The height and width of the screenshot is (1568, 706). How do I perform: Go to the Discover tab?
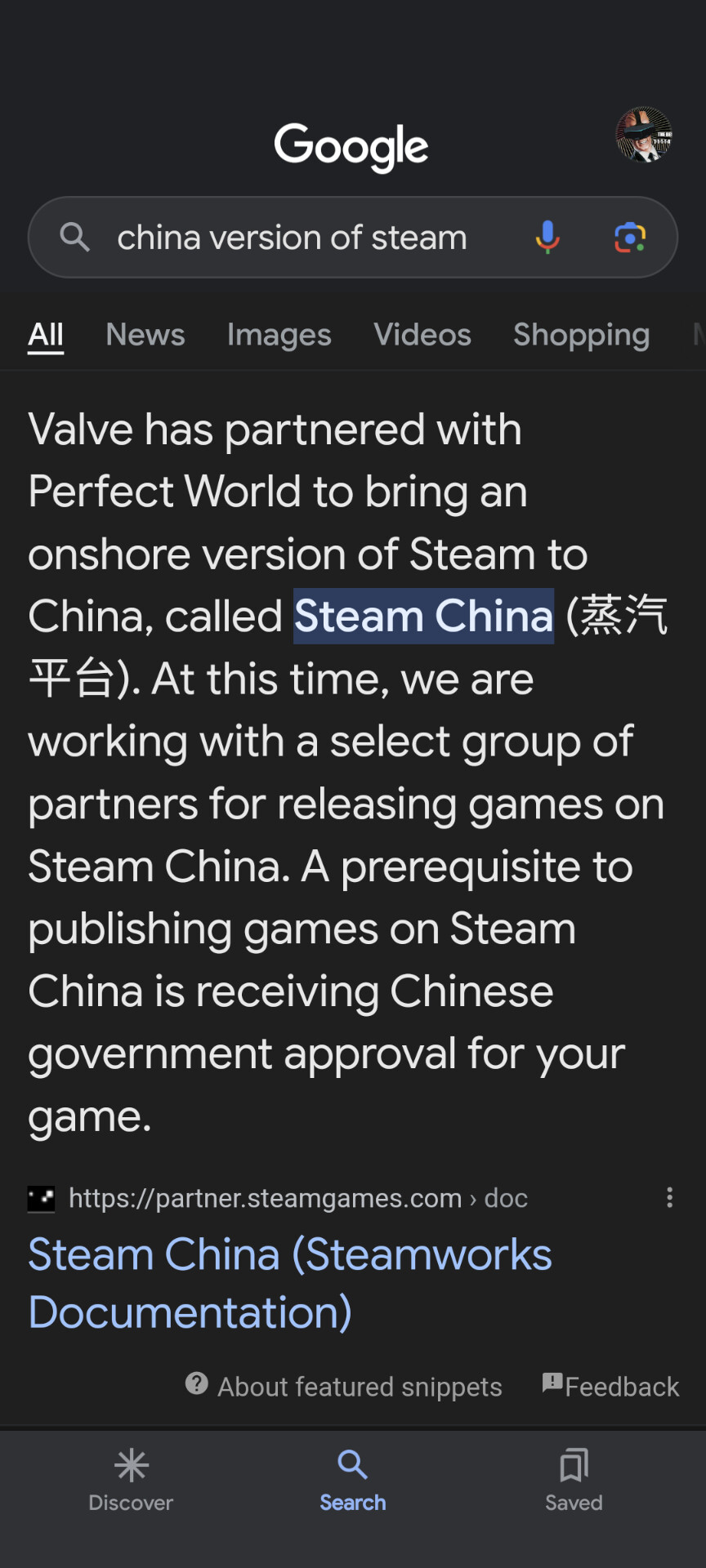(131, 1480)
